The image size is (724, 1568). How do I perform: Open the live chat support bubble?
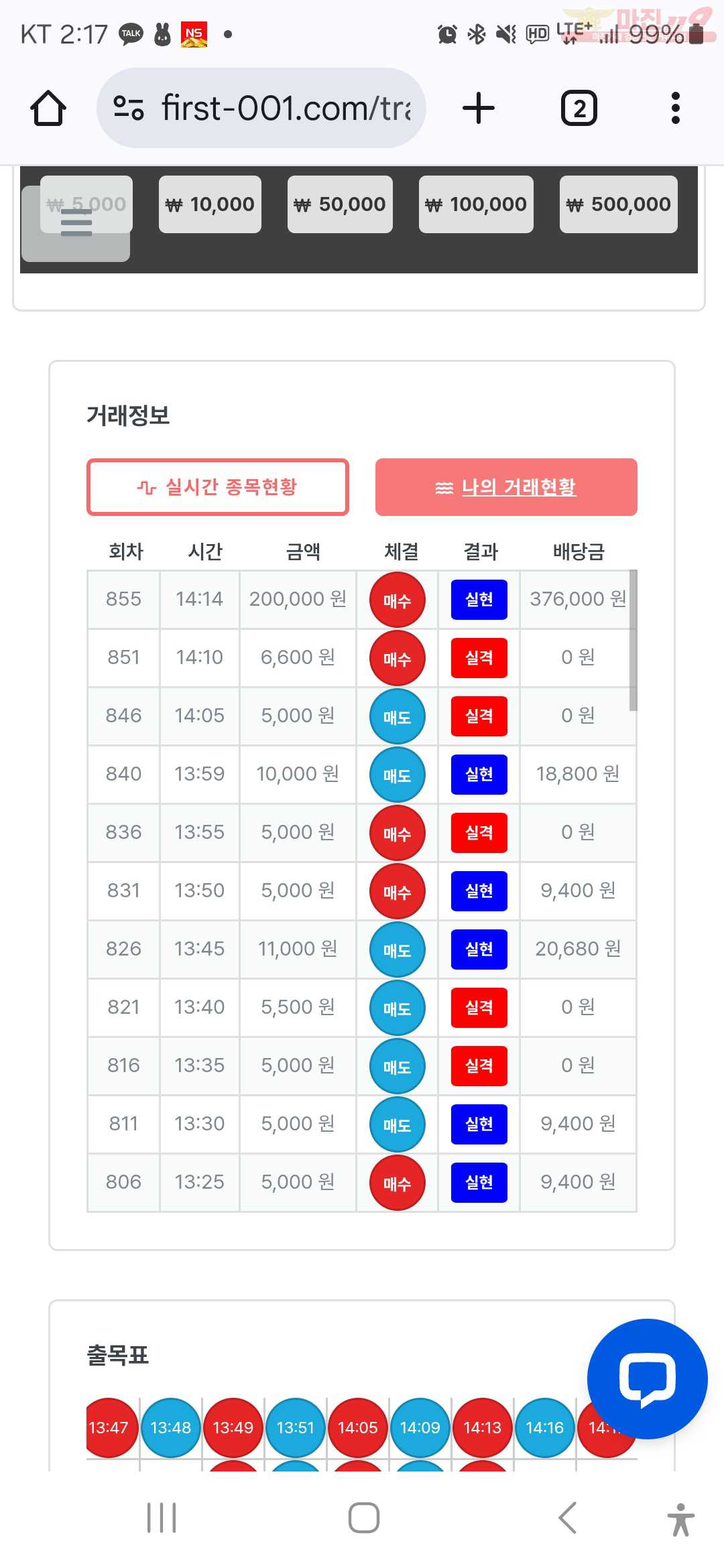tap(647, 1379)
